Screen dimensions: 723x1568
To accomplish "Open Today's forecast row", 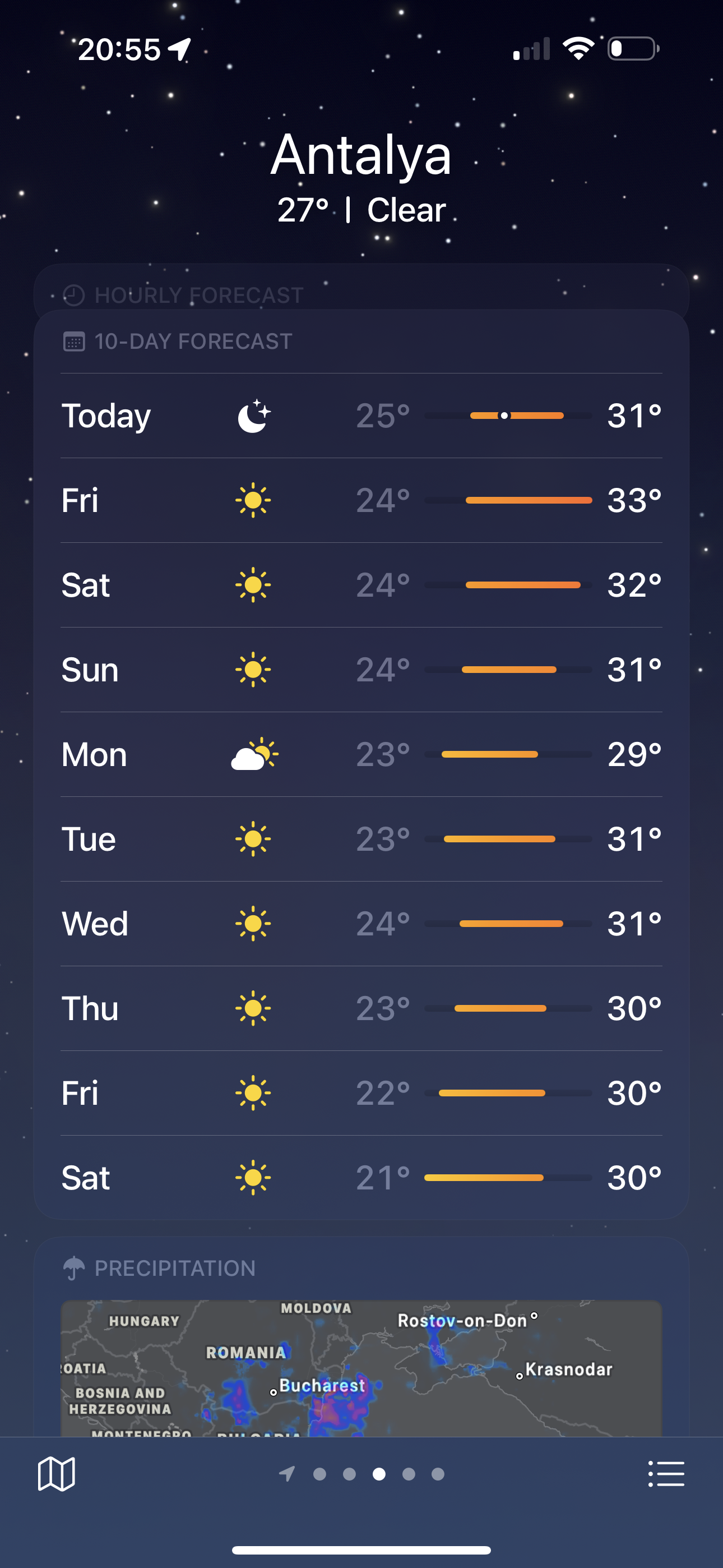I will 361,416.
